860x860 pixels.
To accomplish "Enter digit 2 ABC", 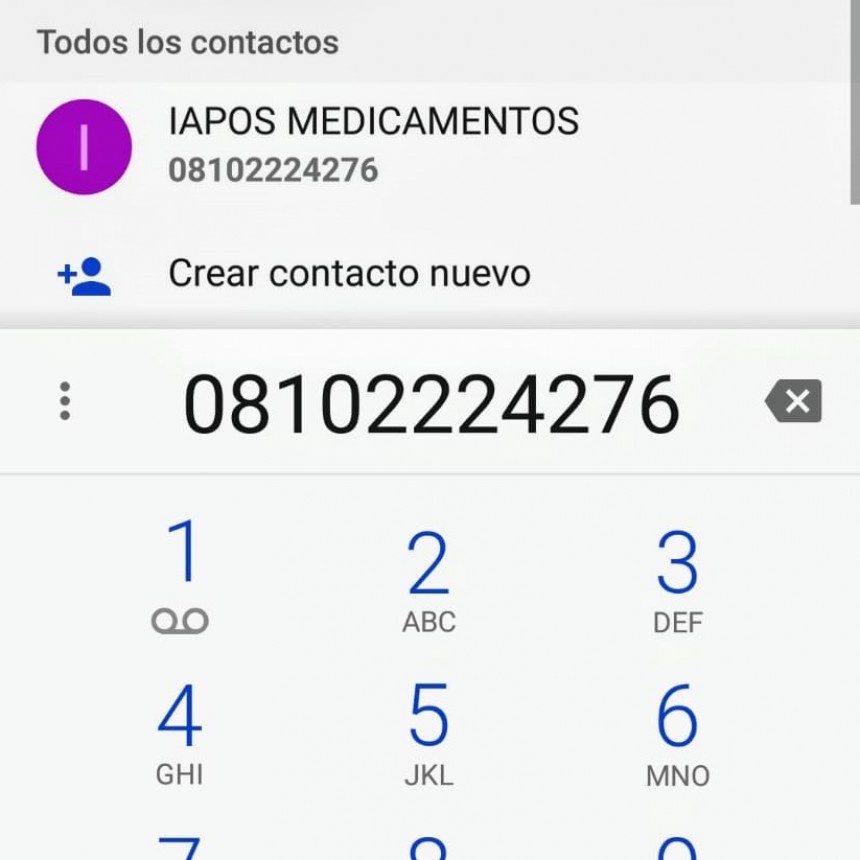I will (x=429, y=580).
